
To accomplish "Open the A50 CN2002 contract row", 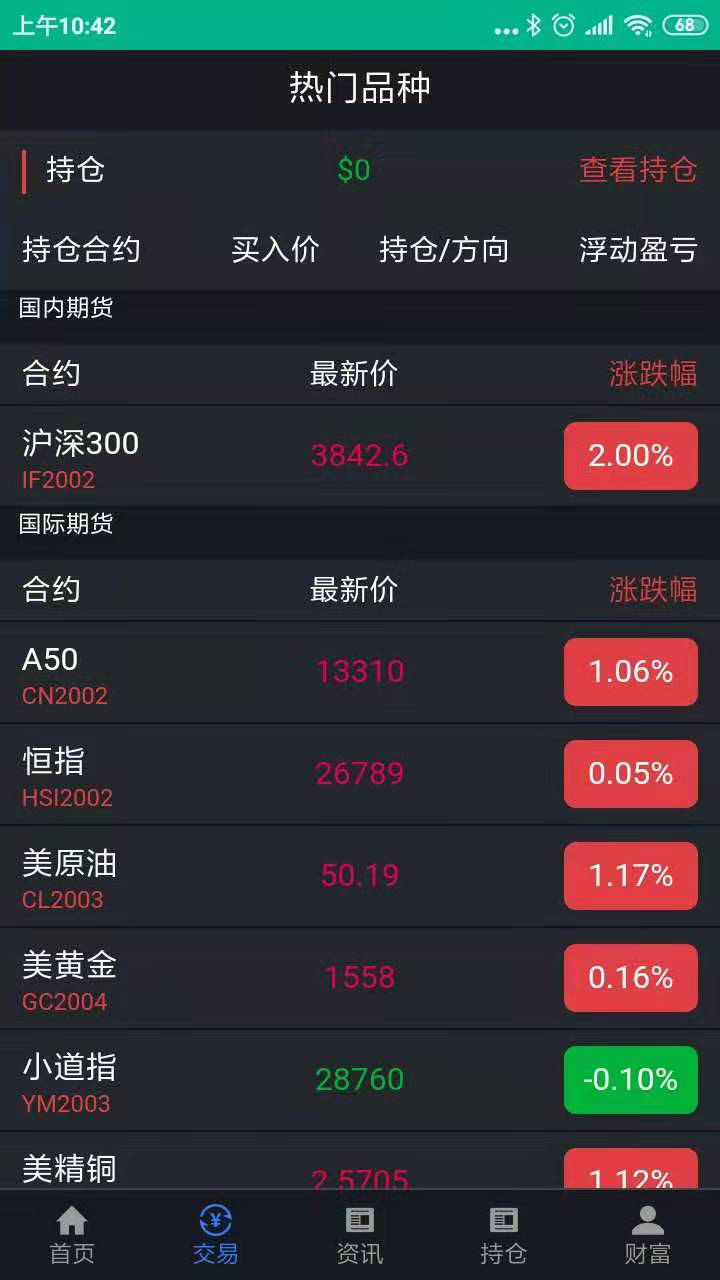I will tap(360, 673).
